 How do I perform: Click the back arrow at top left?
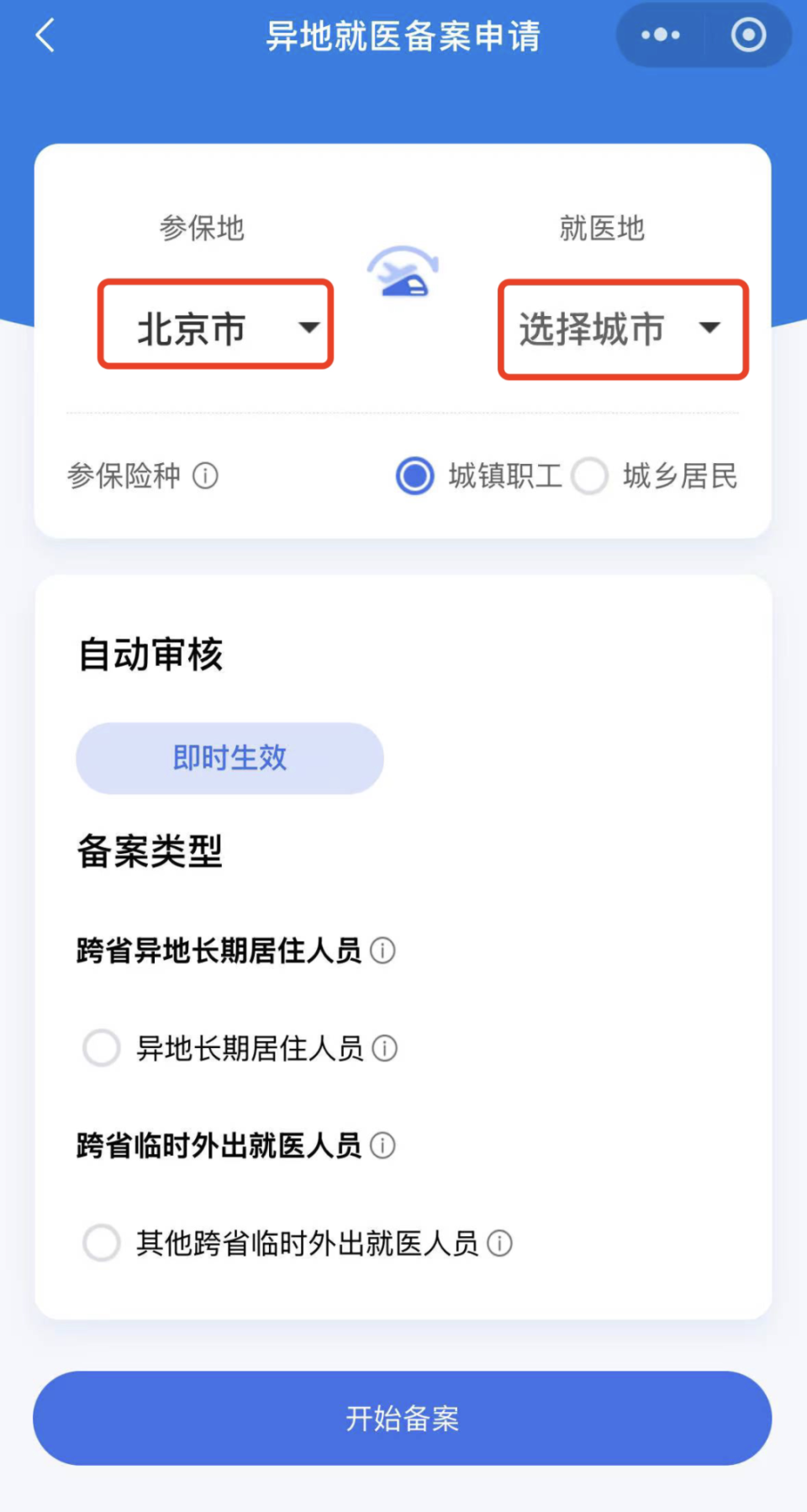tap(44, 35)
